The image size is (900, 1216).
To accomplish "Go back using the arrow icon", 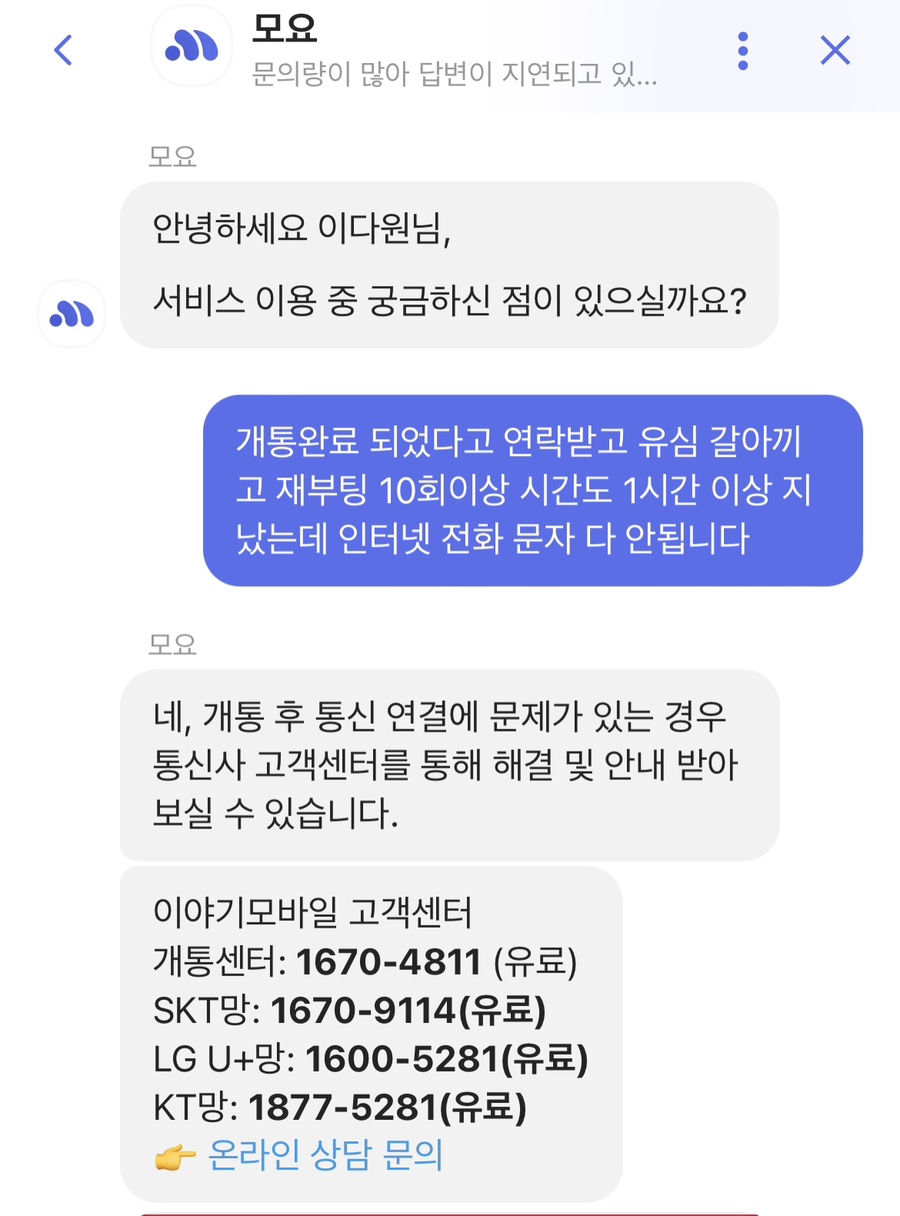I will click(x=63, y=50).
